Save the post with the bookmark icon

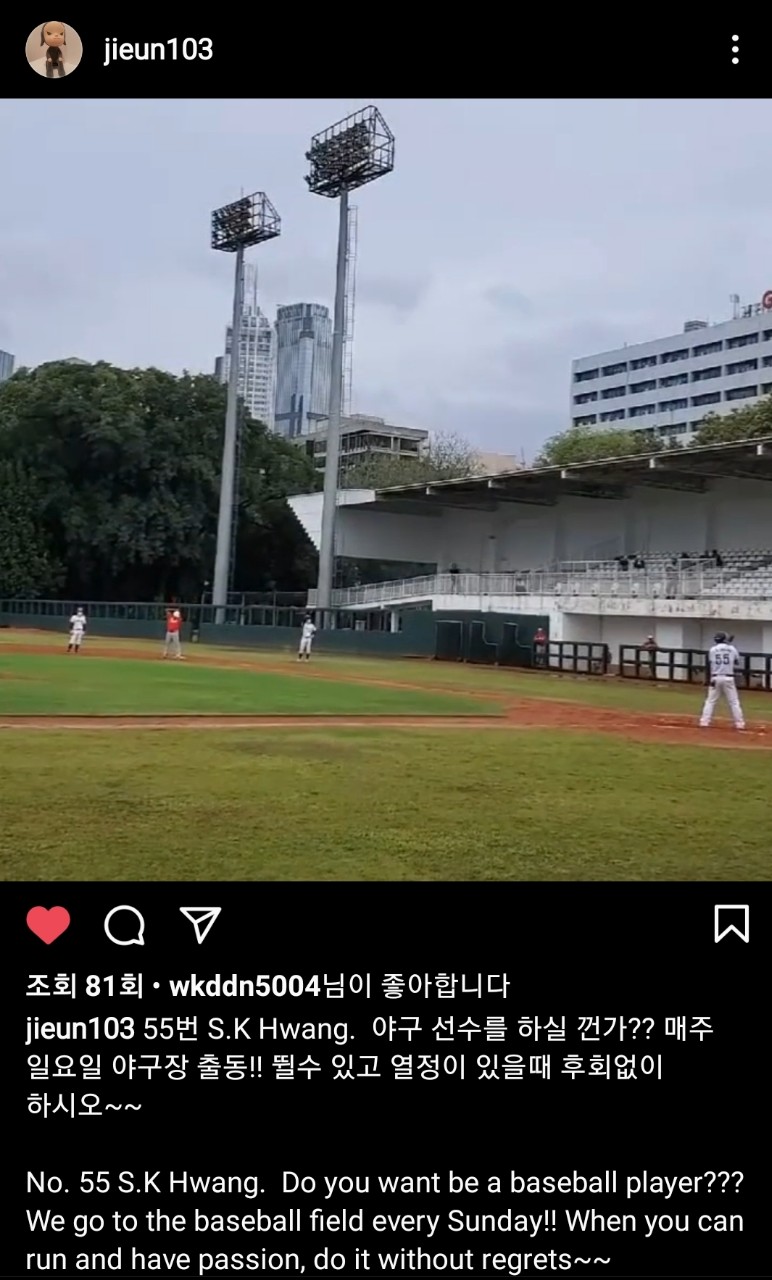731,924
